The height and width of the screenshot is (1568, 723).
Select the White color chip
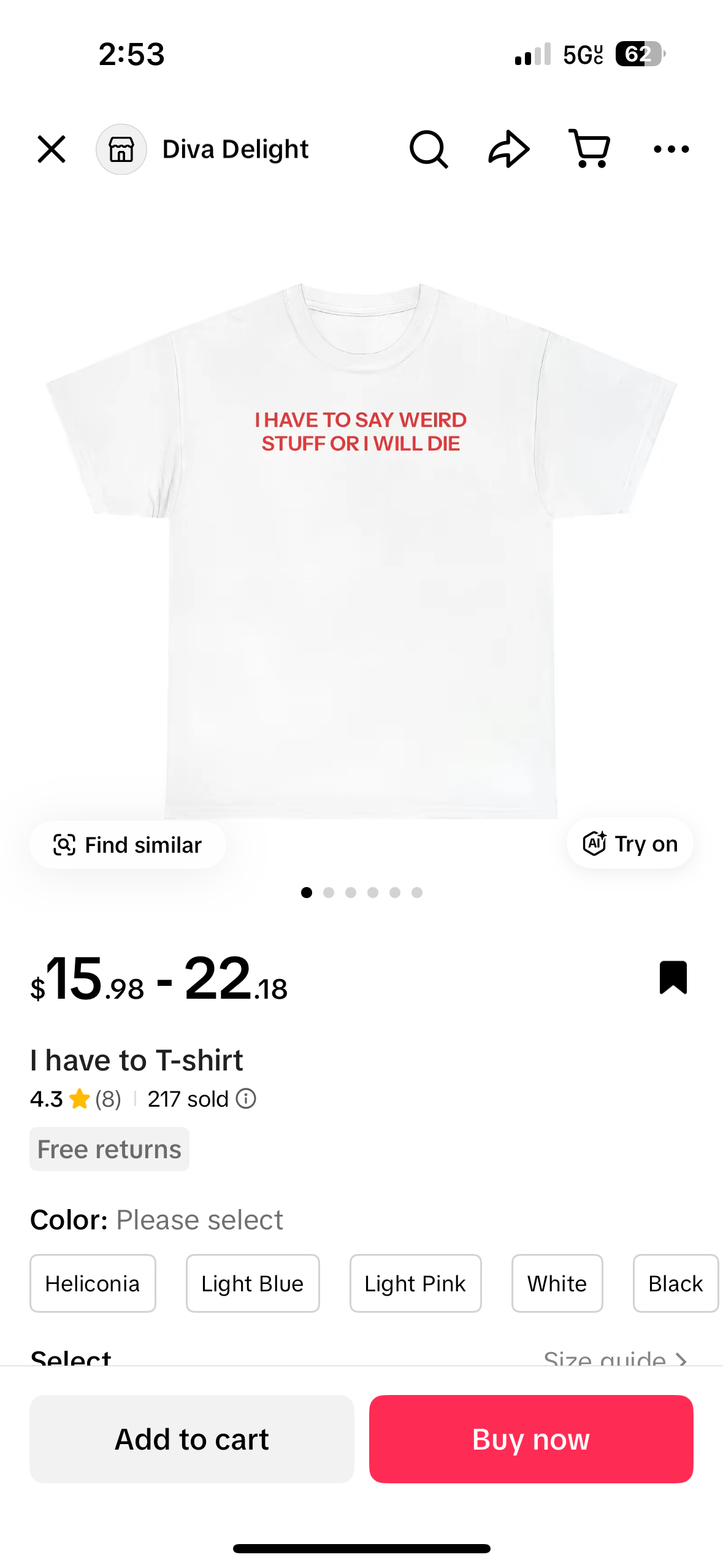click(x=557, y=1283)
